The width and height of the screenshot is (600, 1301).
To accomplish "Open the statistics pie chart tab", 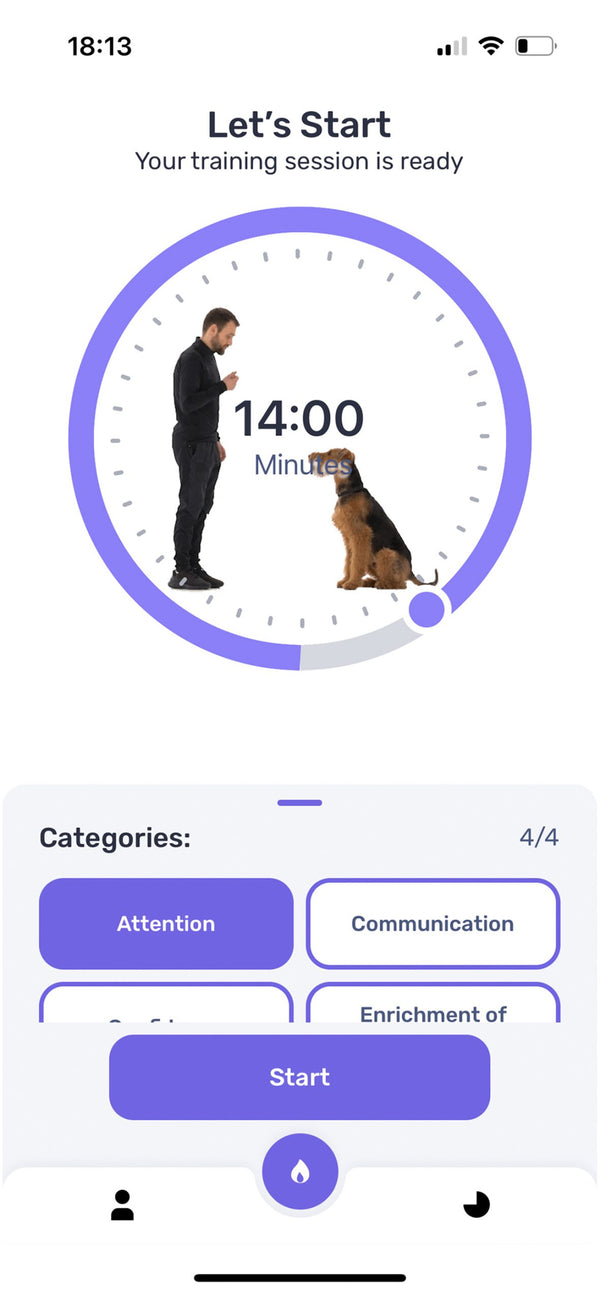I will 477,1205.
